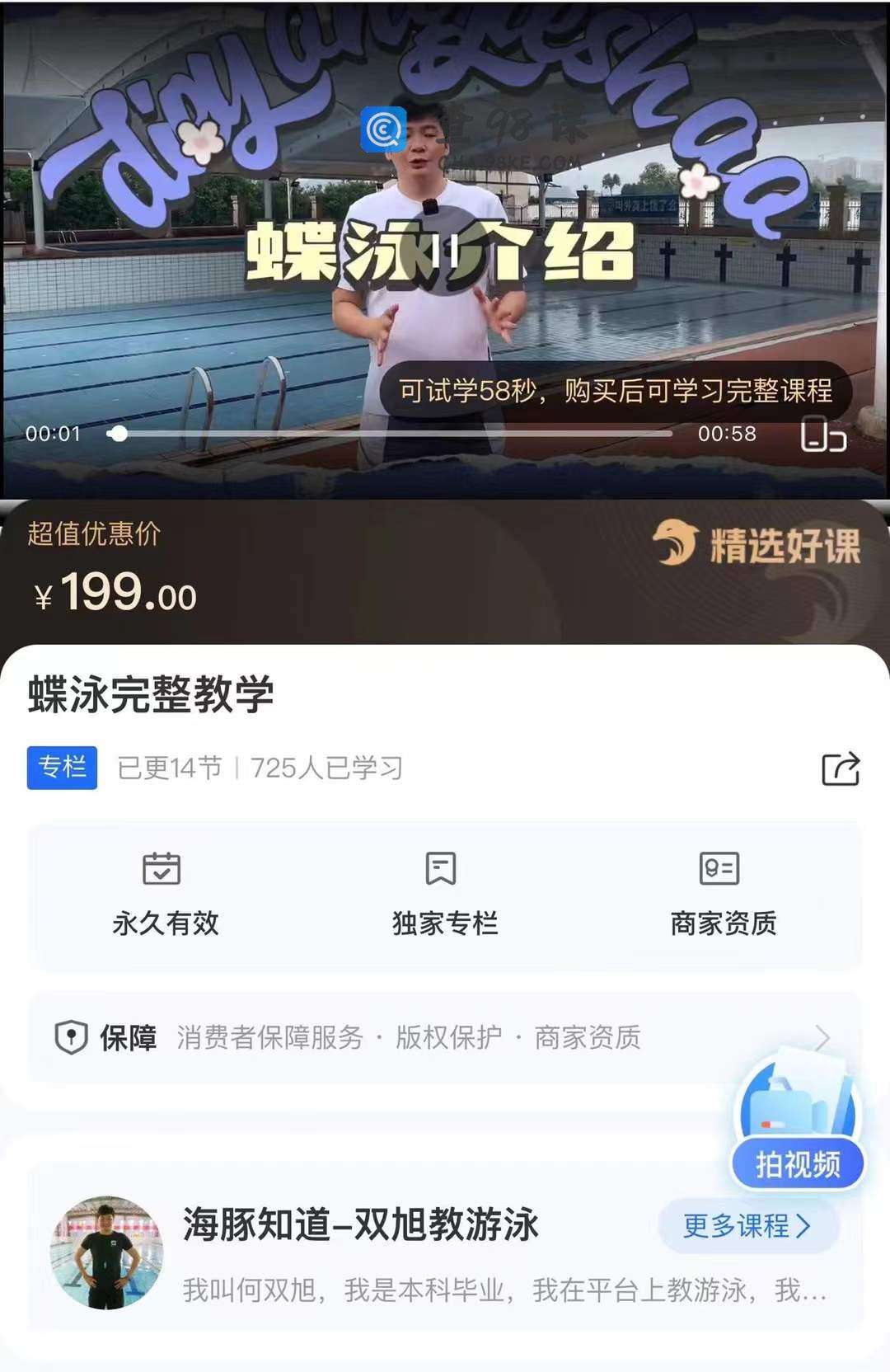
Task: Pause the butterfly stroke intro video
Action: pyautogui.click(x=445, y=247)
